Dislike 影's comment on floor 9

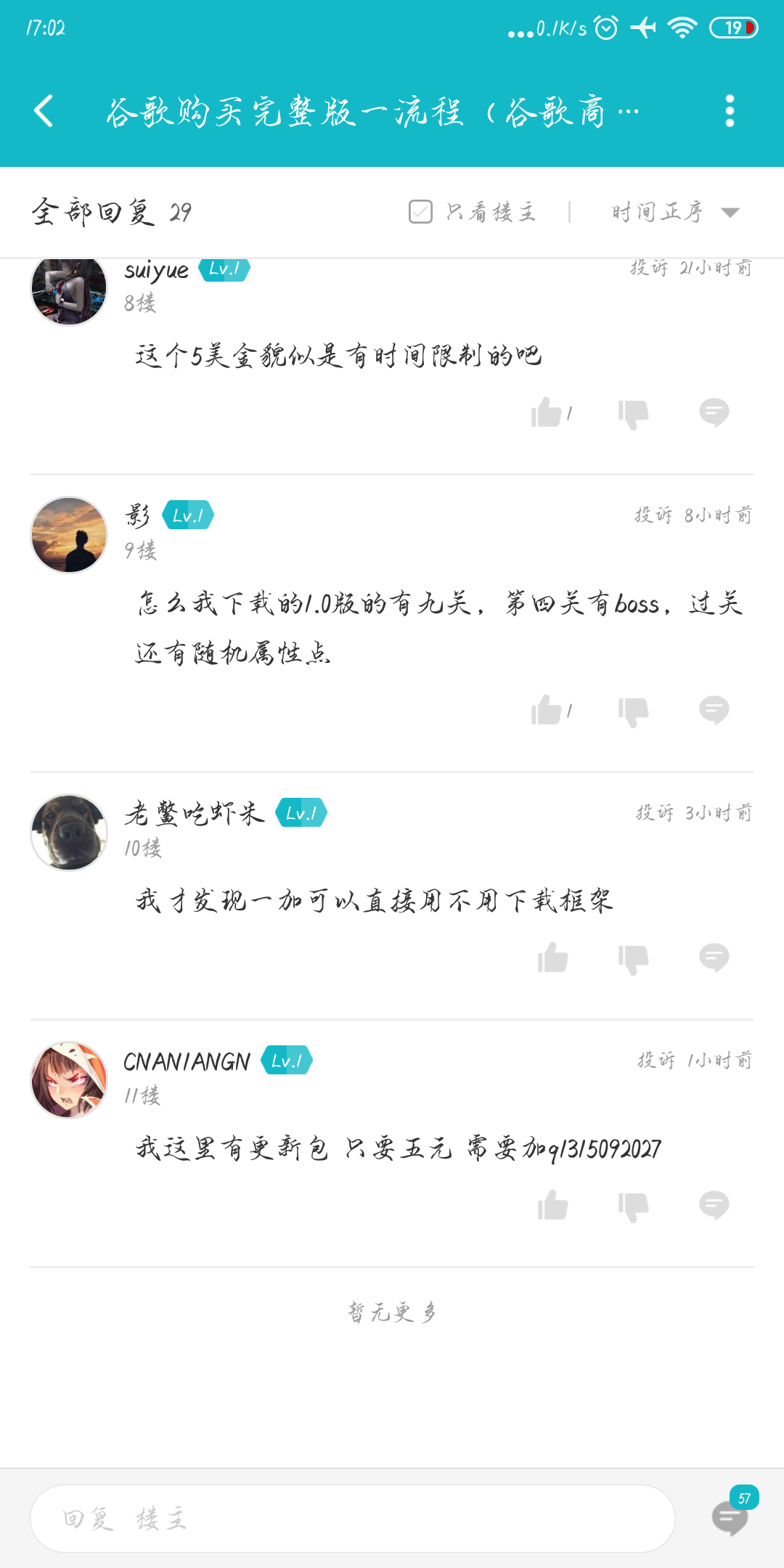click(633, 711)
